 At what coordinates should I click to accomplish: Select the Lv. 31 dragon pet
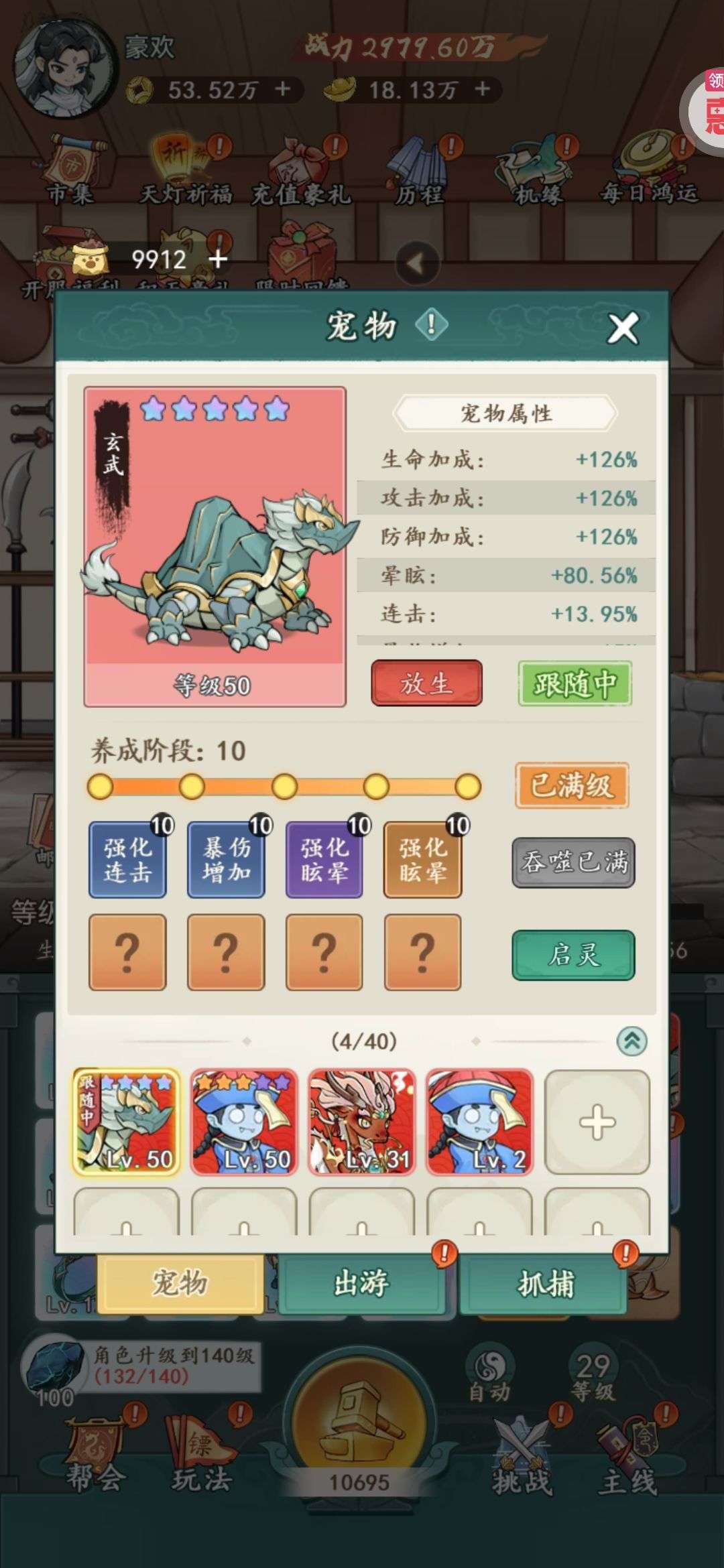(362, 1122)
